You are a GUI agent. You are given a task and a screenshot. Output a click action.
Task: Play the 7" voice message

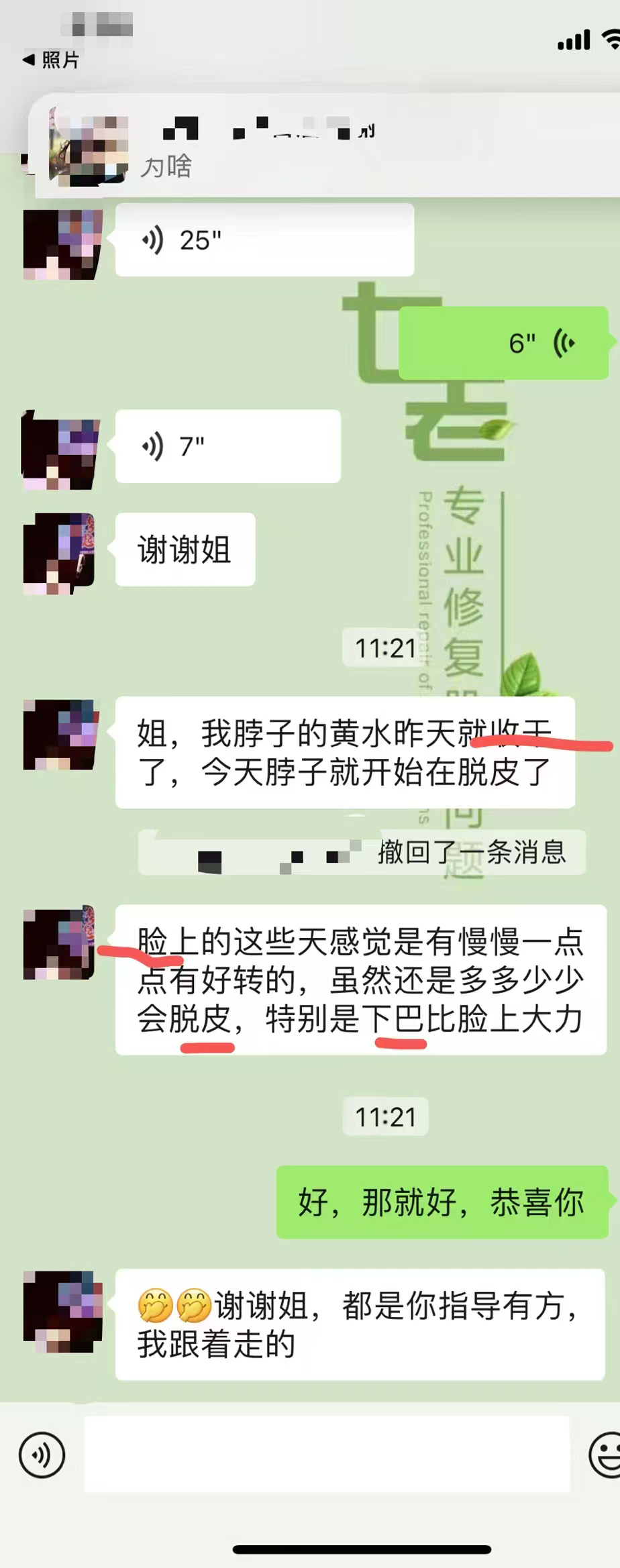coord(227,446)
